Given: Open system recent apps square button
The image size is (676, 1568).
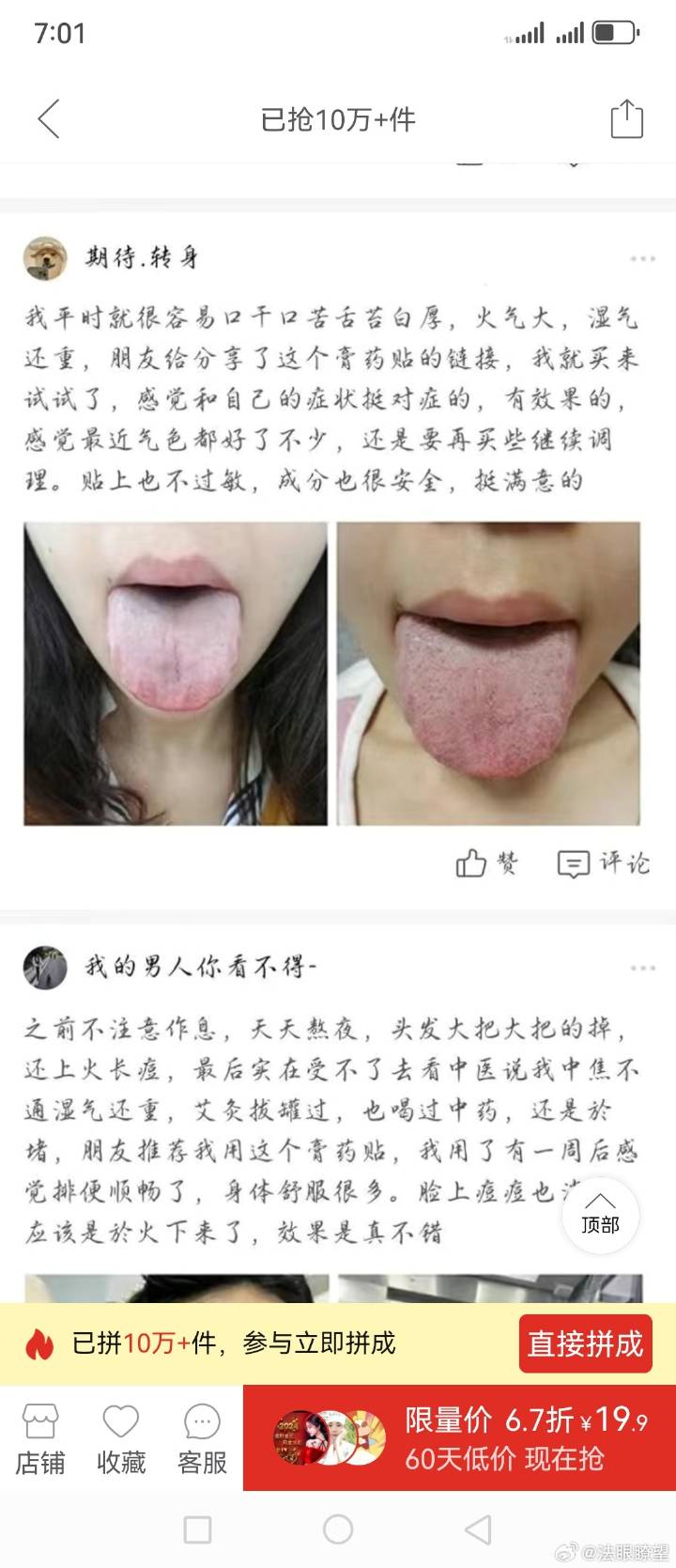Looking at the screenshot, I should (x=197, y=1529).
